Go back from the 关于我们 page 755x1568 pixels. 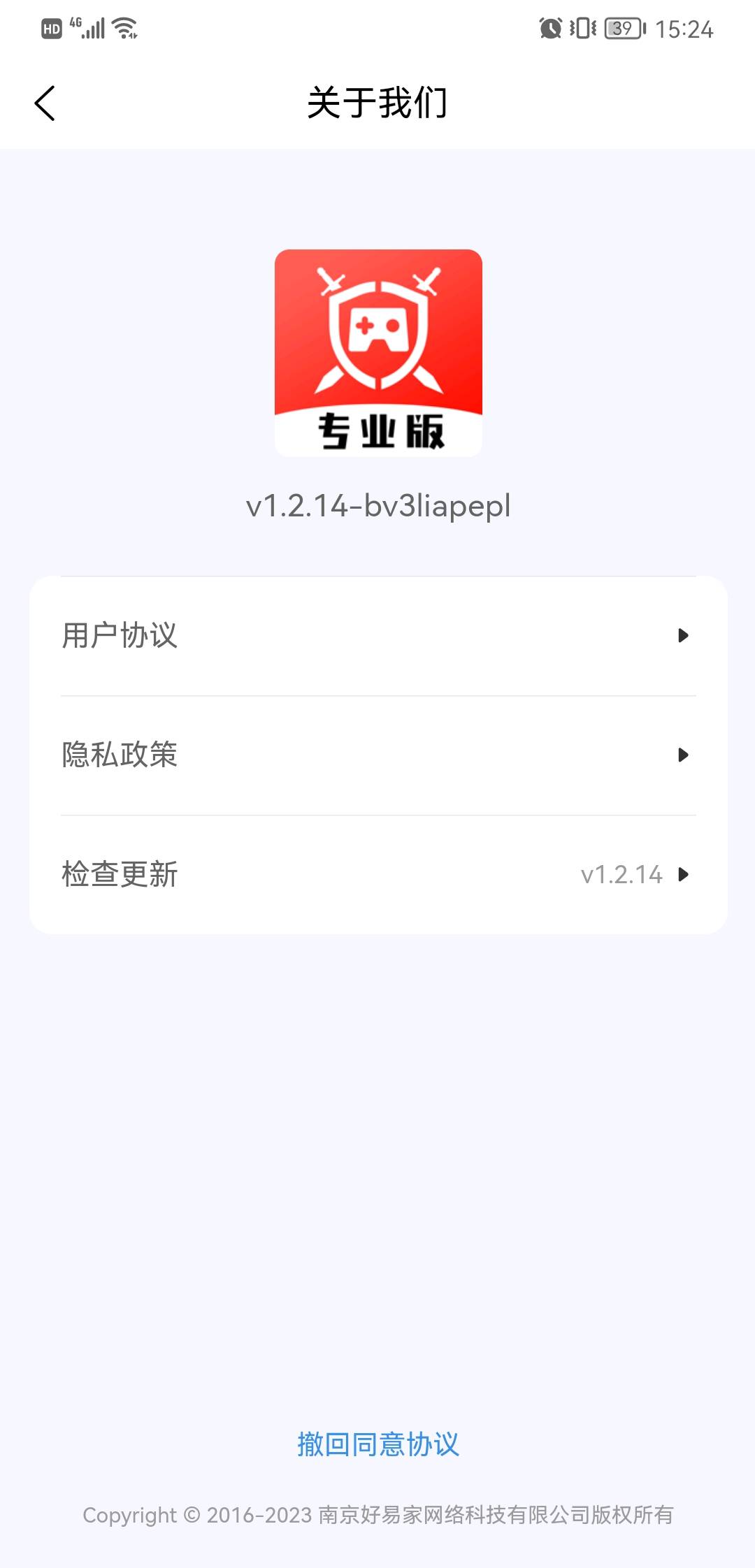pos(45,103)
